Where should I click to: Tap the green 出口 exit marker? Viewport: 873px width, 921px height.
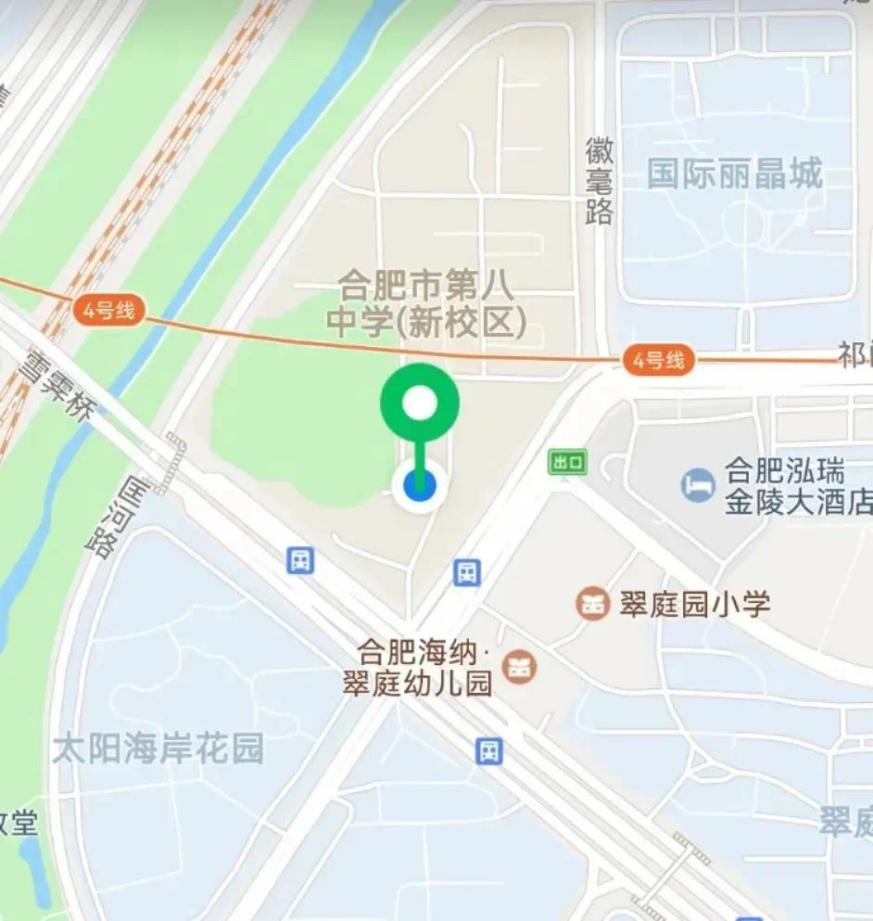[x=567, y=461]
